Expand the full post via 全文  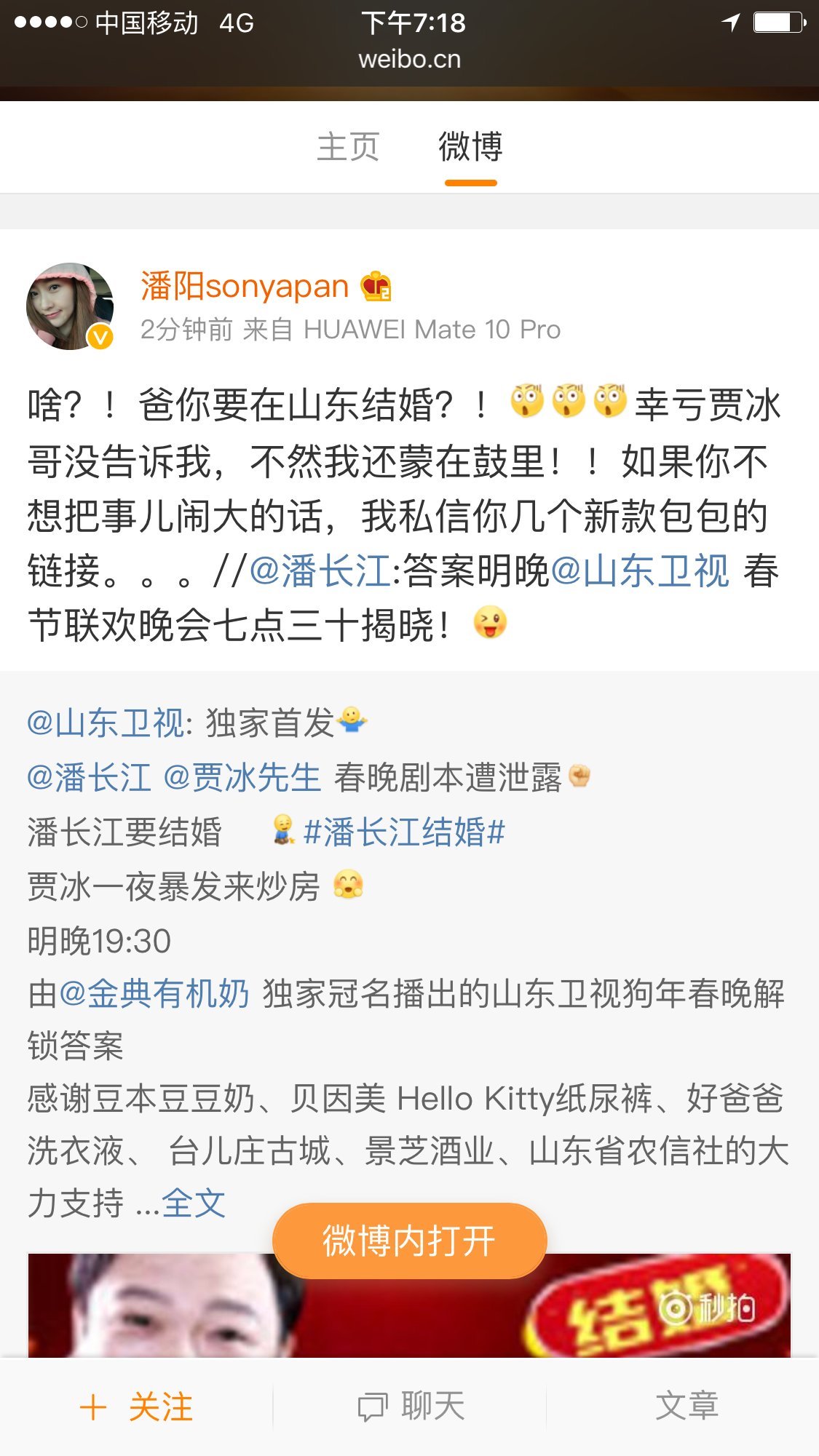193,1204
